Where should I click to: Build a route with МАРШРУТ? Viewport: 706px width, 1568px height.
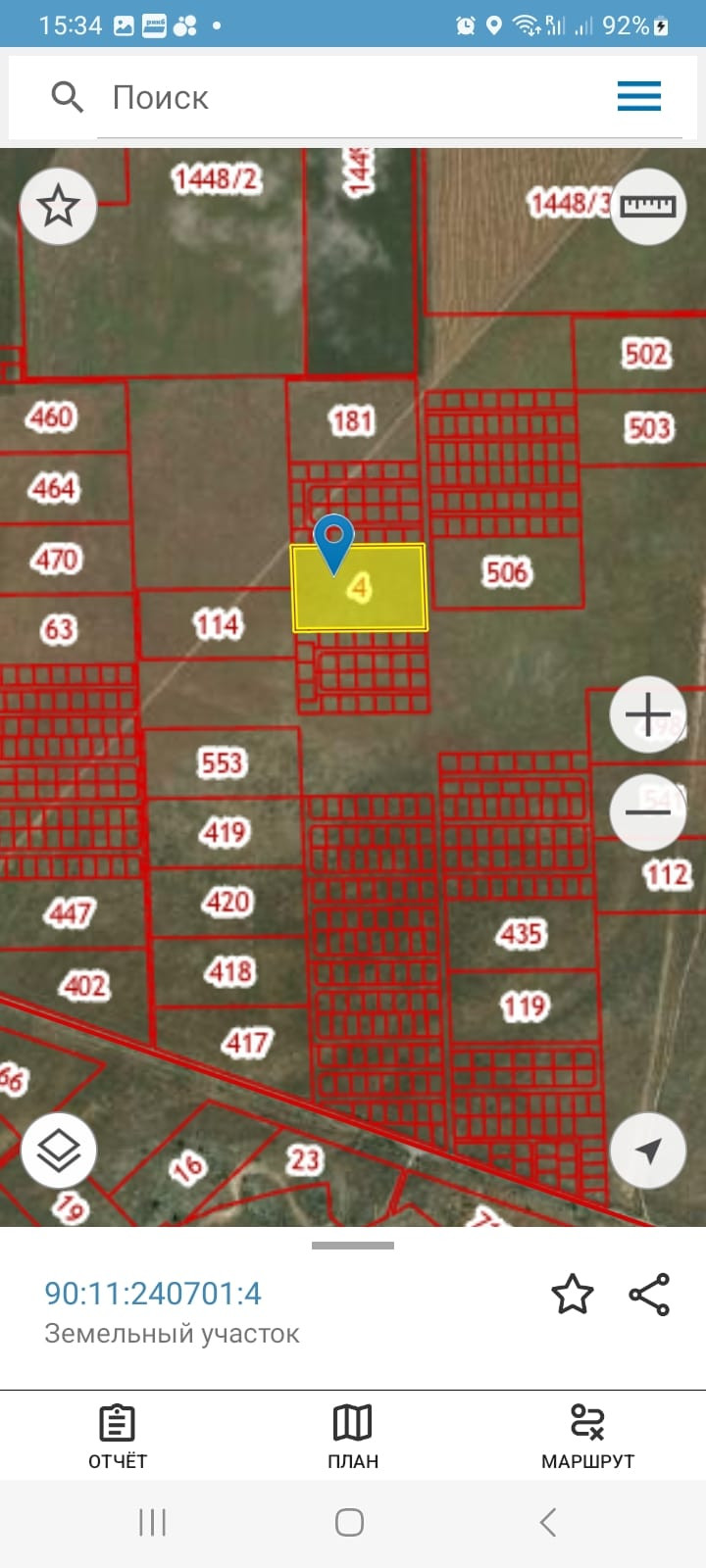(x=587, y=1437)
